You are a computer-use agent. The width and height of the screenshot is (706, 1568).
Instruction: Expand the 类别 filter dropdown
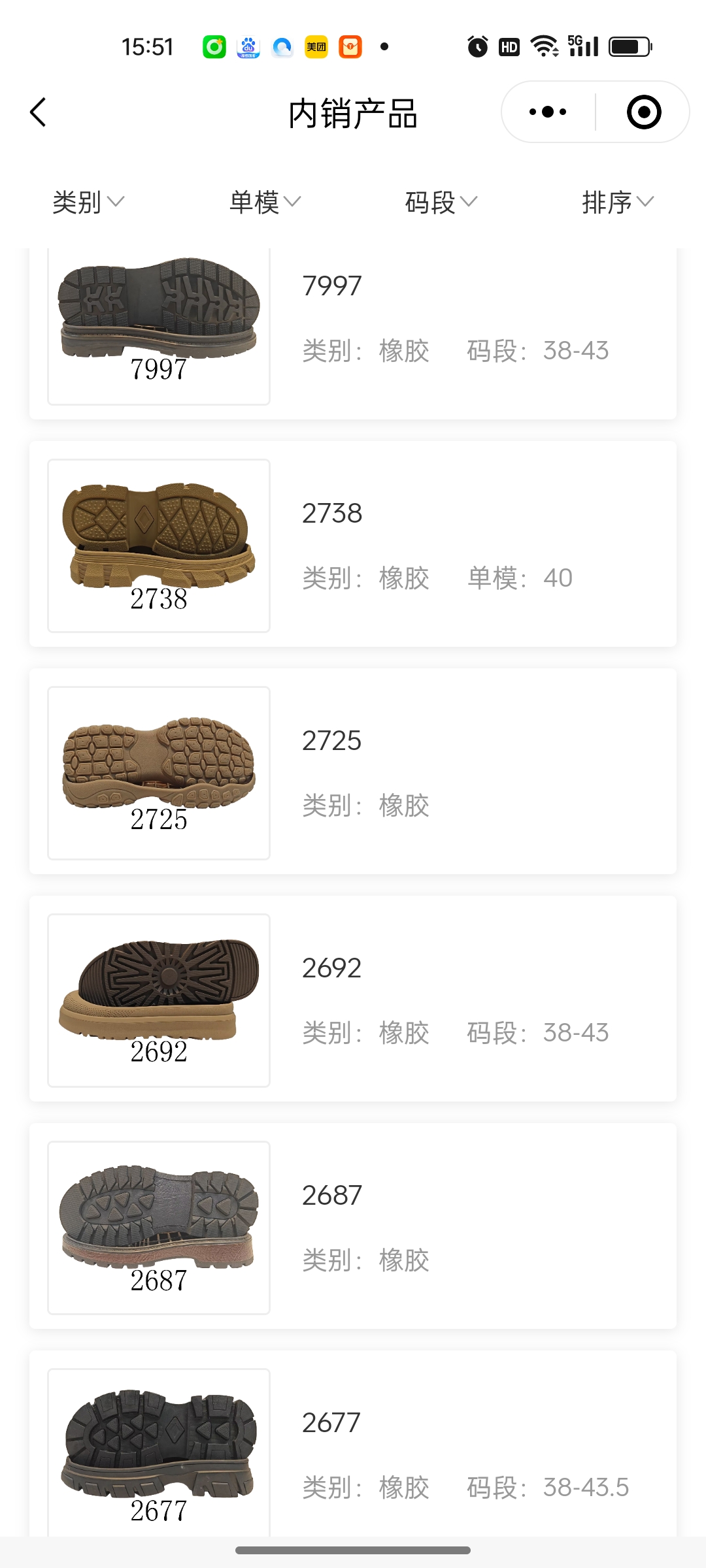88,202
